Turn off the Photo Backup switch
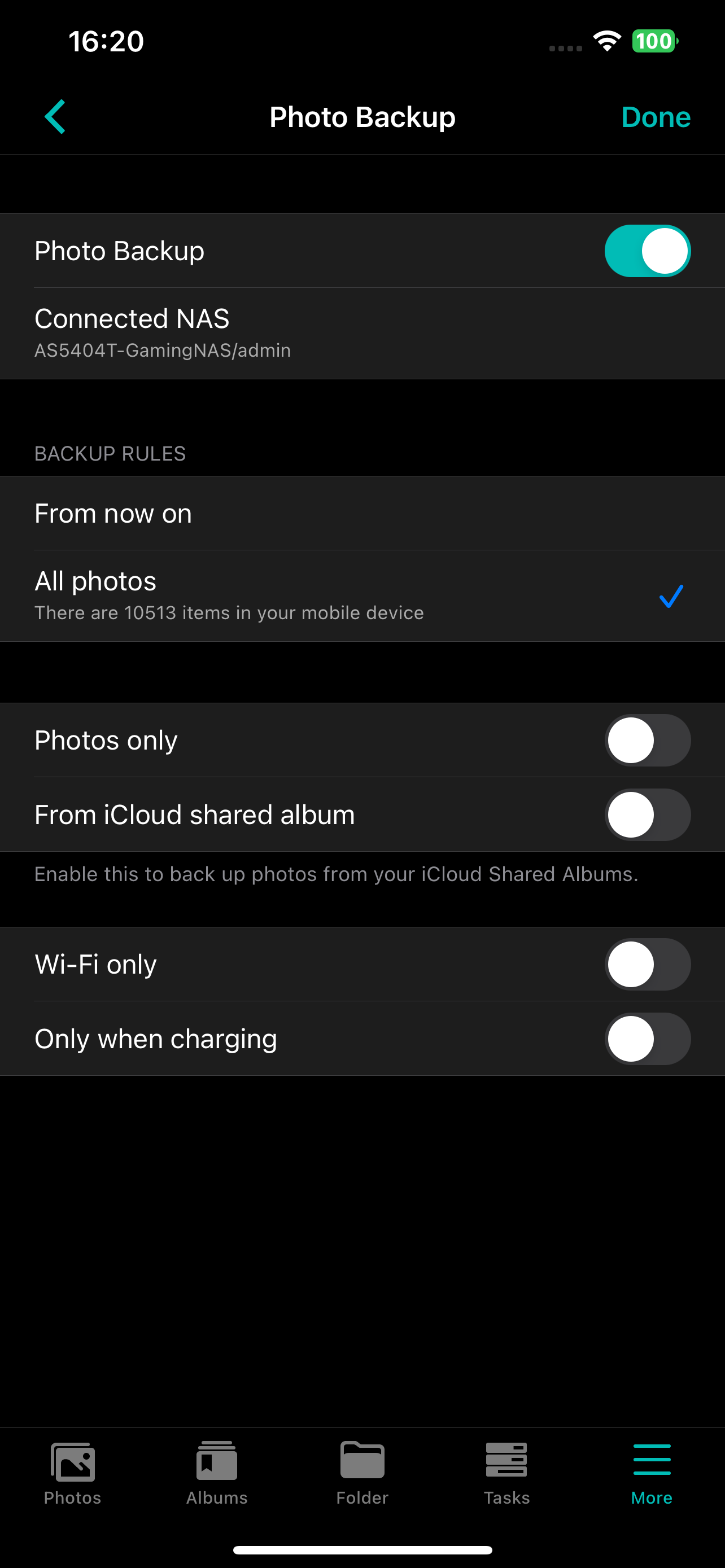Viewport: 725px width, 1568px height. tap(647, 251)
